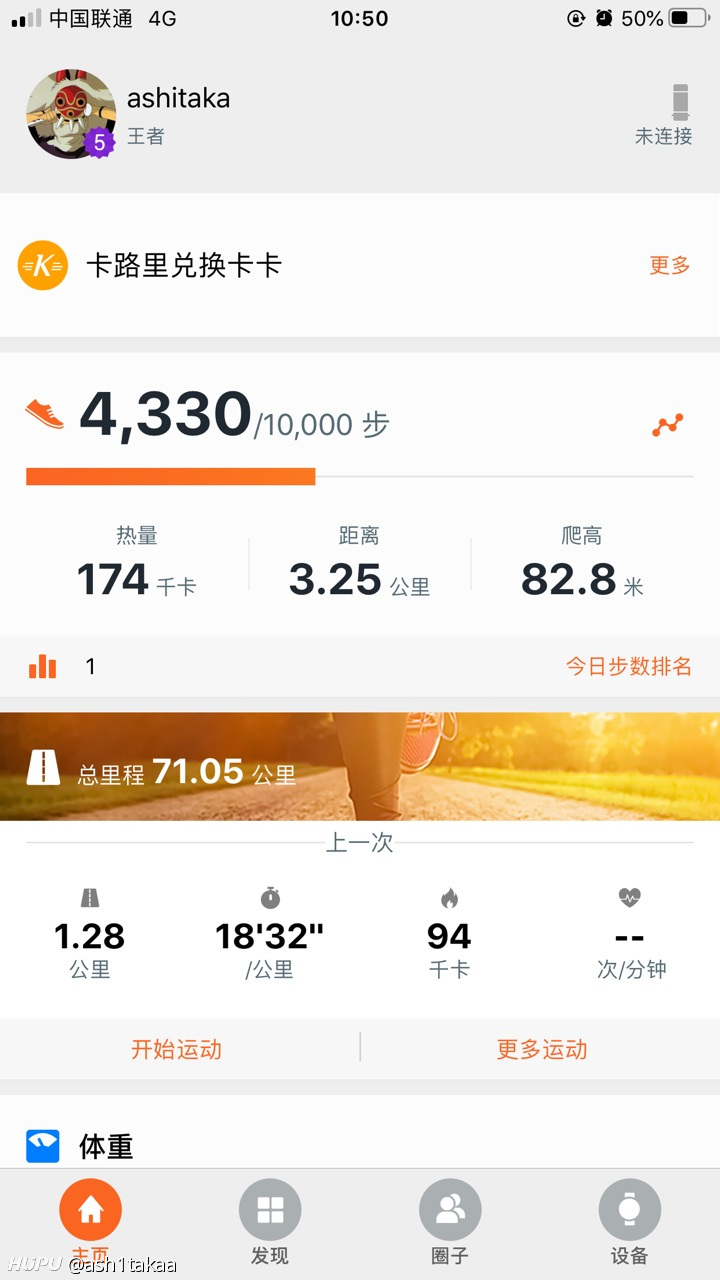The width and height of the screenshot is (720, 1280).
Task: Open 更多 next to 卡路里兑换卡卡
Action: (670, 266)
